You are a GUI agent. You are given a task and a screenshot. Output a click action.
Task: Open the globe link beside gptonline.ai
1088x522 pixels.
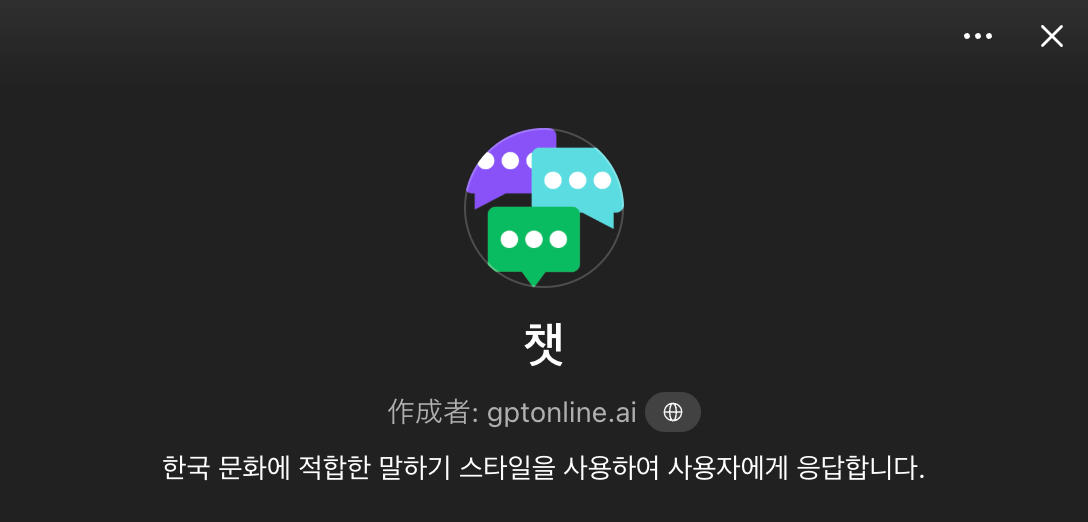click(673, 412)
